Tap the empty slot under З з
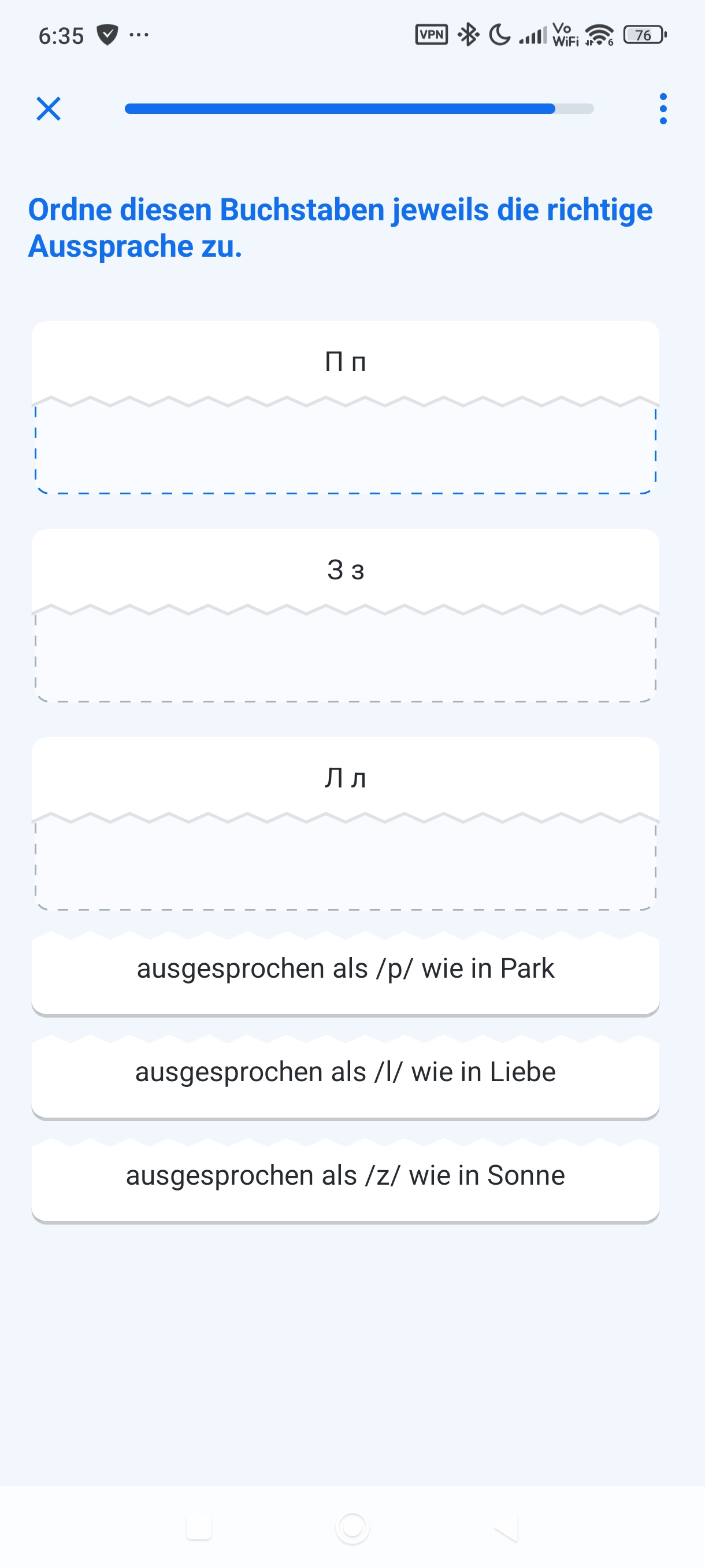 (345, 657)
